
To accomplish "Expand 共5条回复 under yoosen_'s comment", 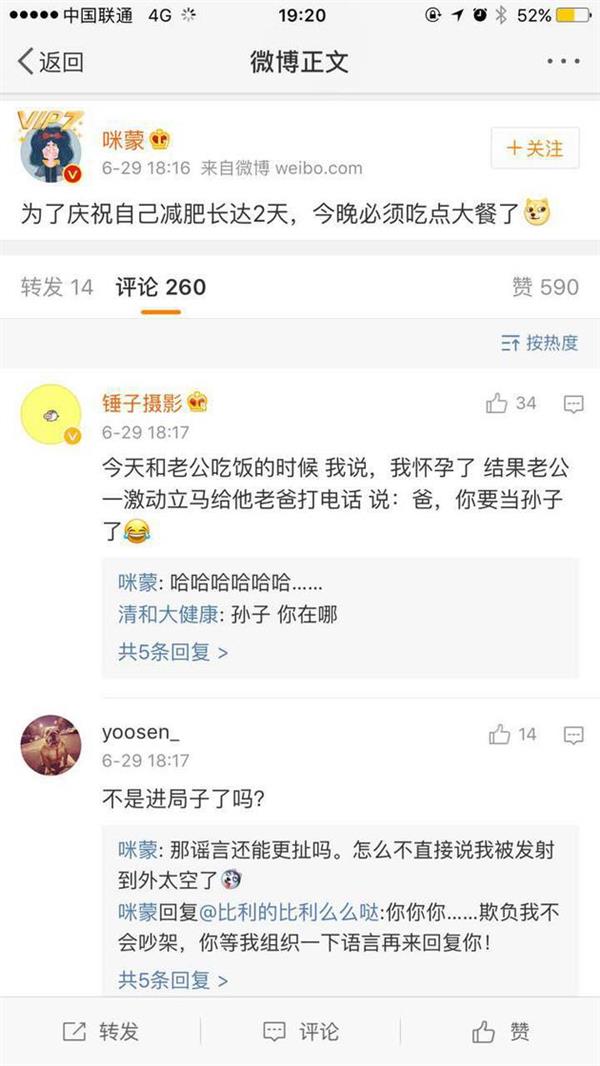I will tap(173, 980).
